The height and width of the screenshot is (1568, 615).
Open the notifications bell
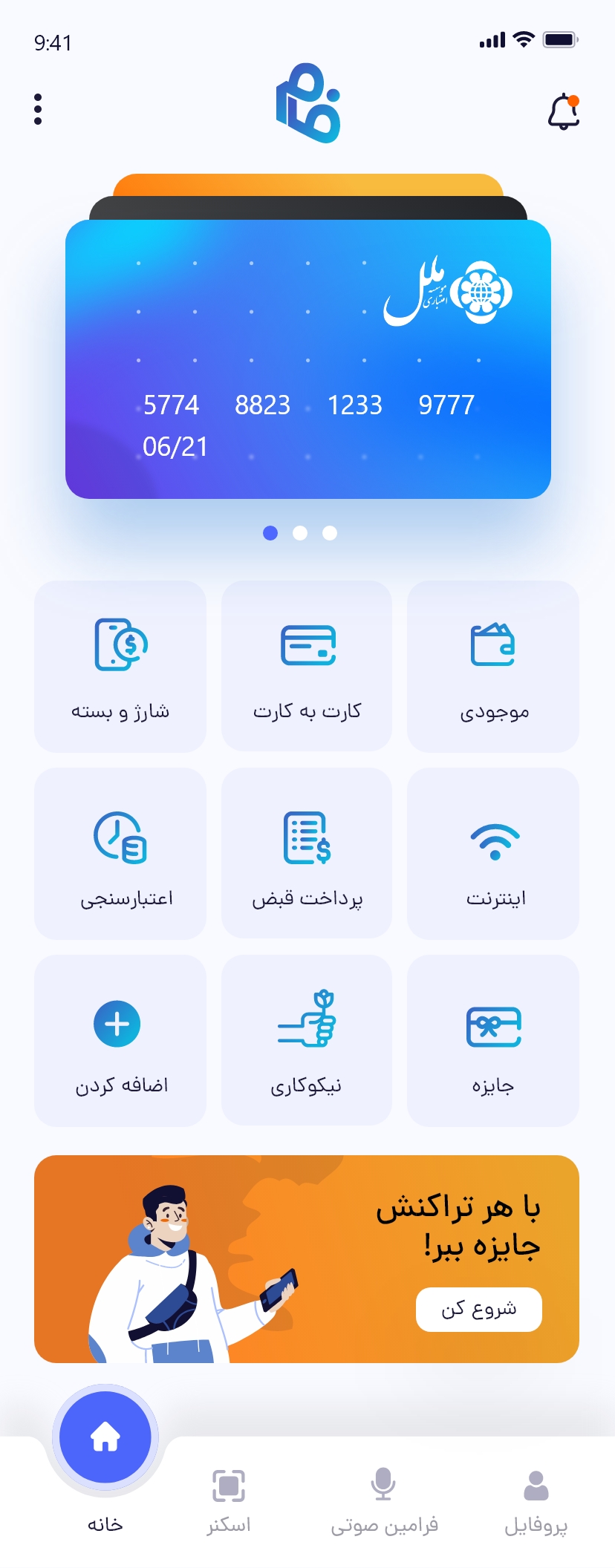tap(564, 112)
